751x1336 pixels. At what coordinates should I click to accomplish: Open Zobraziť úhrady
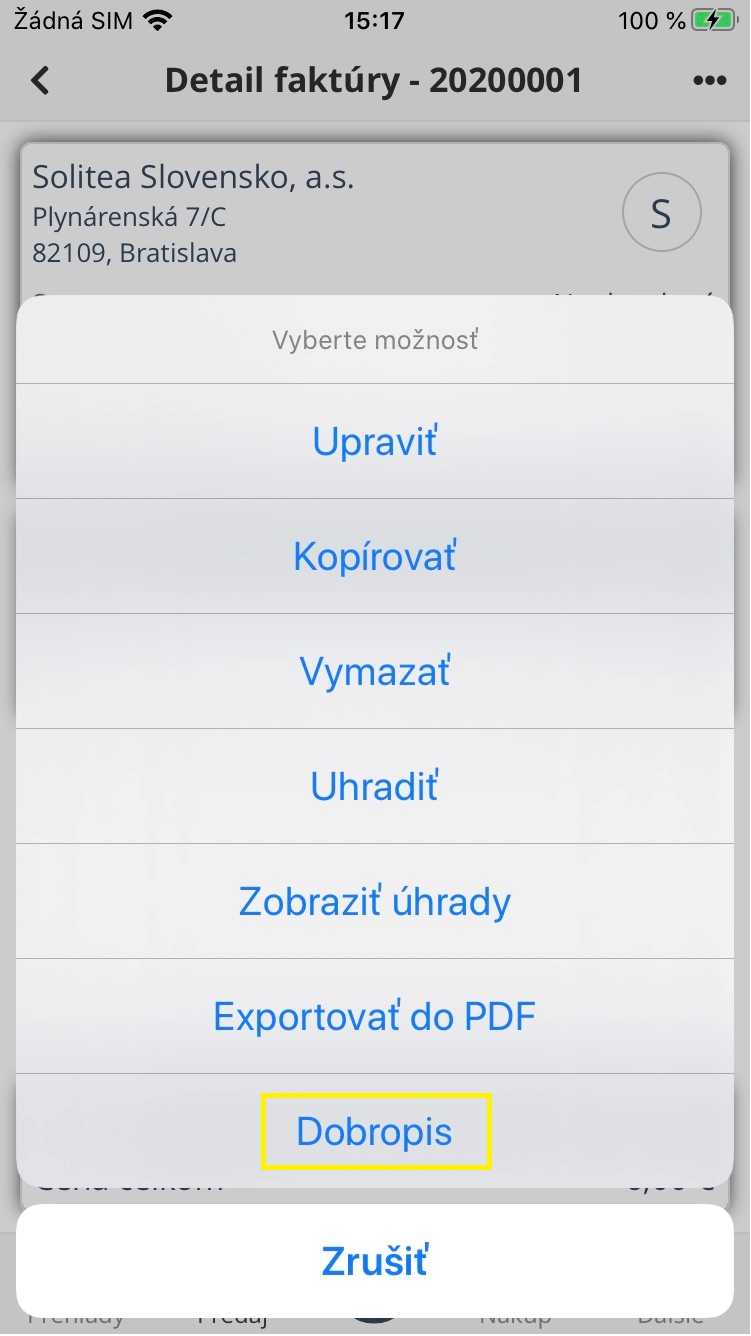point(375,901)
